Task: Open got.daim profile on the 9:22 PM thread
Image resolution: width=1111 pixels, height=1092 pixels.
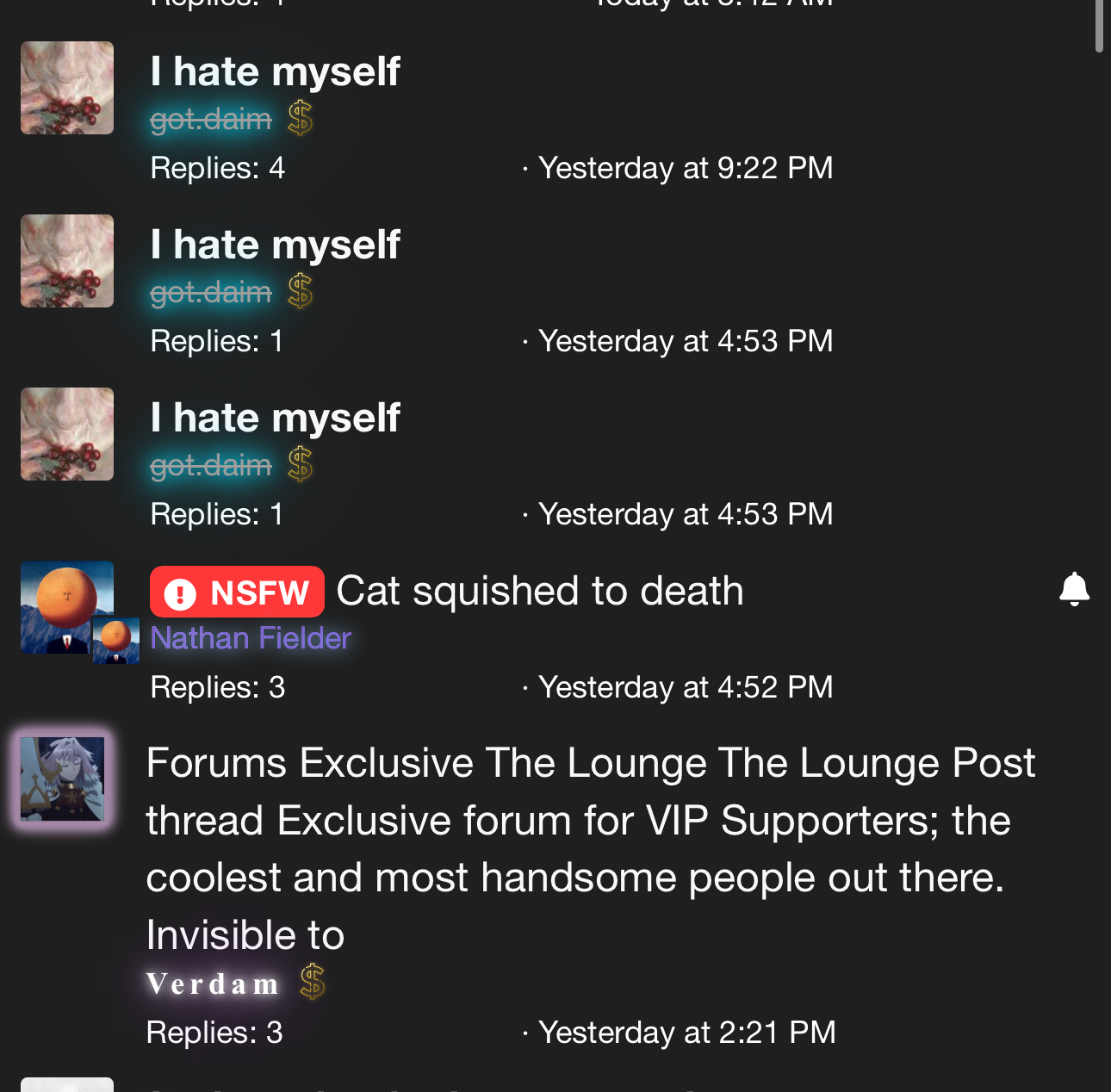Action: pyautogui.click(x=211, y=119)
